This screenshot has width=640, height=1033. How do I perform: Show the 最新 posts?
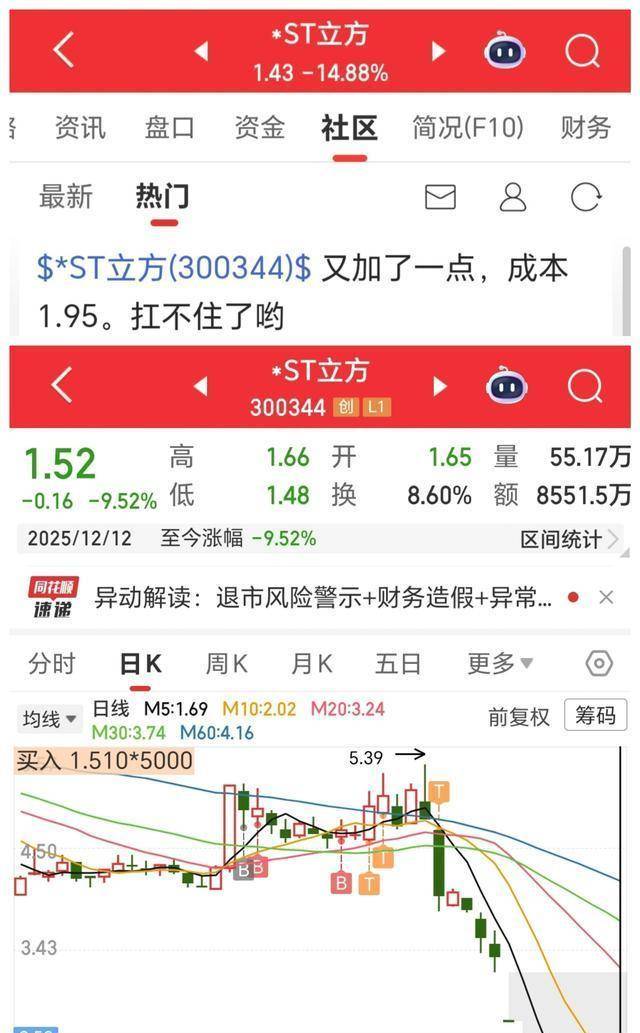click(65, 197)
